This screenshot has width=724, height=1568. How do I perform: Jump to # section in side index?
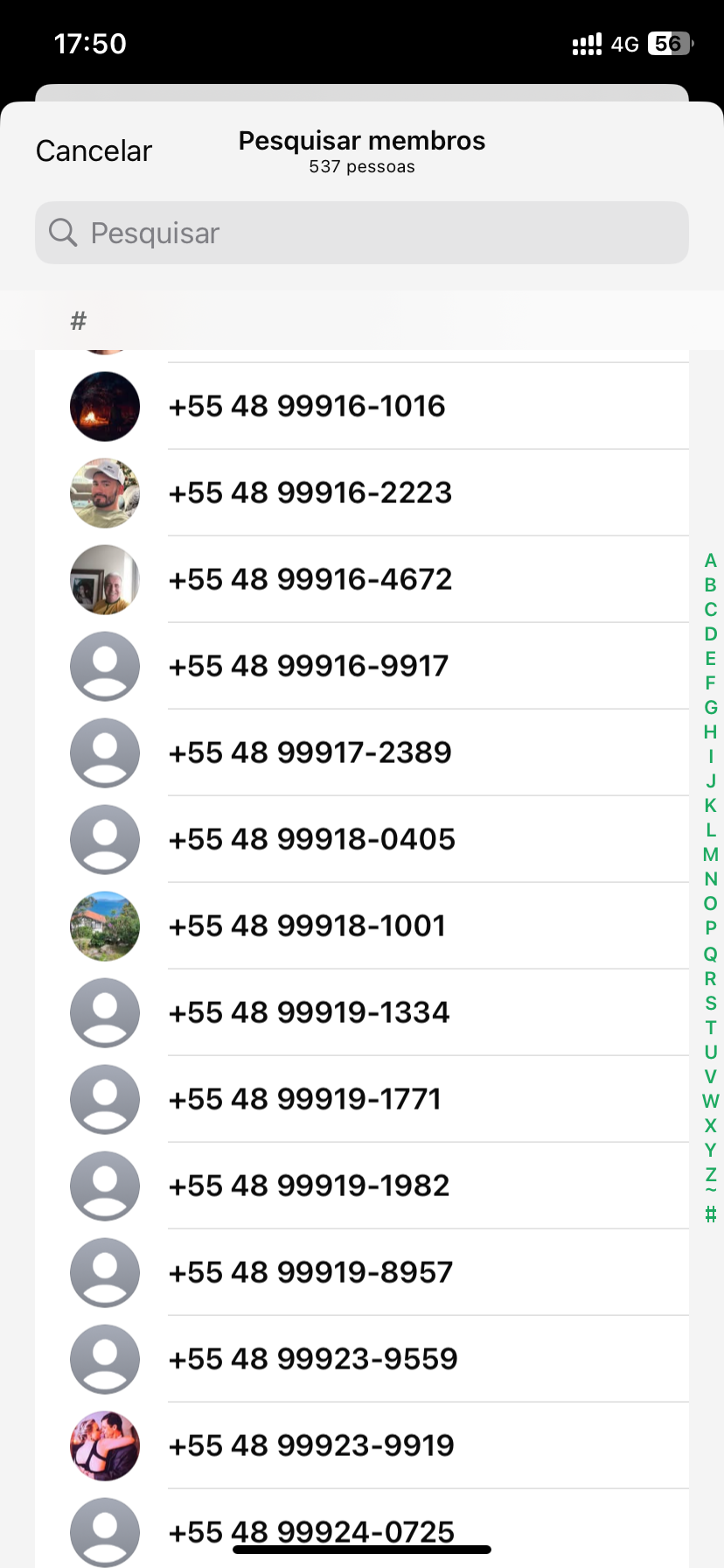[x=710, y=1214]
